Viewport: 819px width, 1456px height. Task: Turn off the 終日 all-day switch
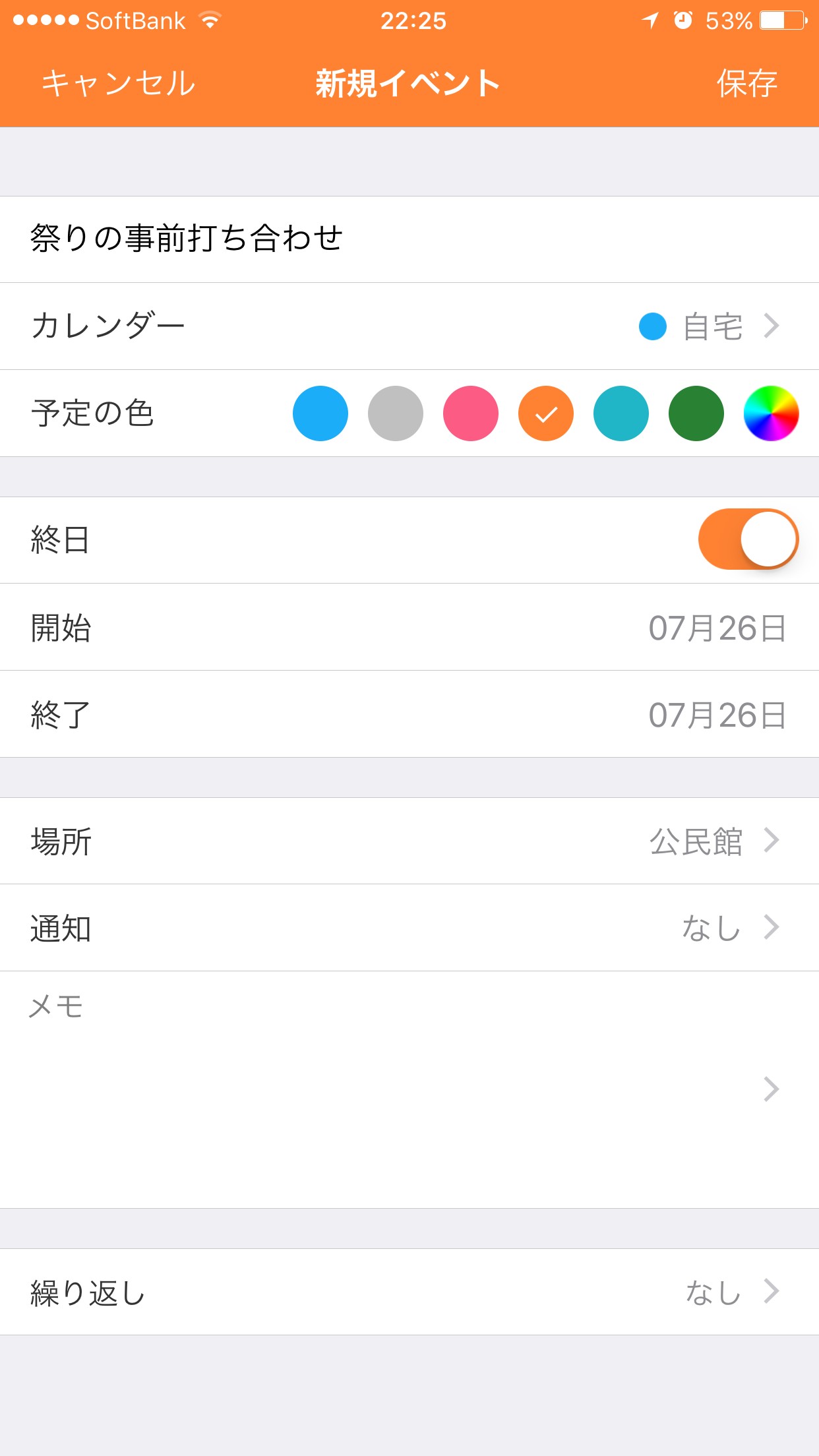coord(748,539)
